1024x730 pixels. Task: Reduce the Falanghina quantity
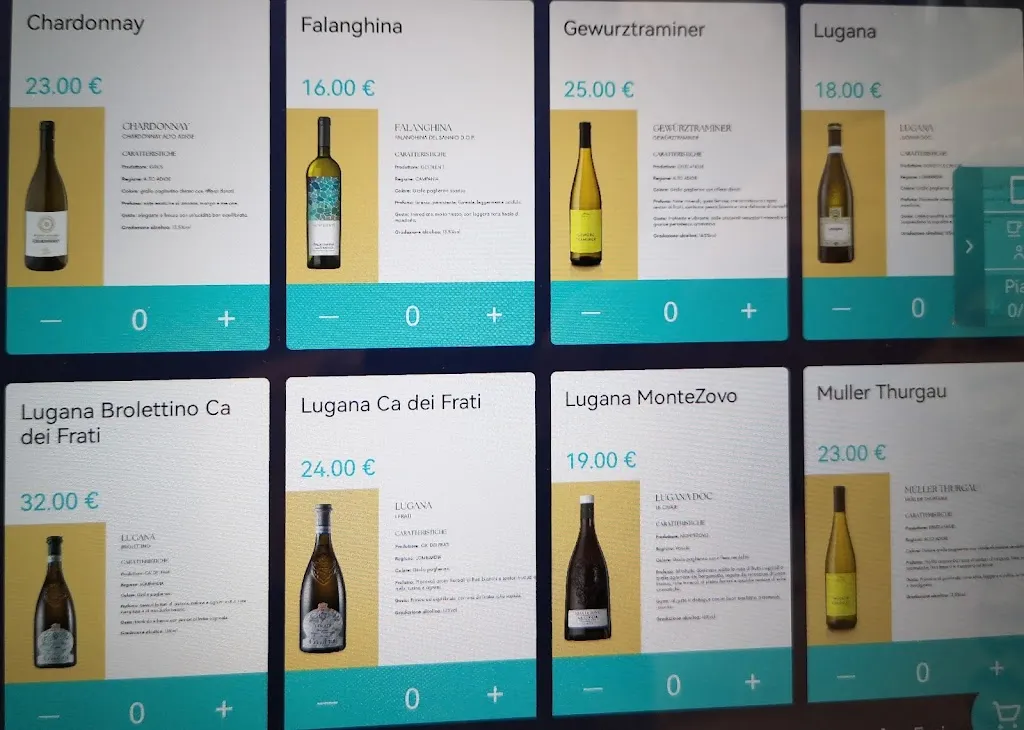pos(328,316)
